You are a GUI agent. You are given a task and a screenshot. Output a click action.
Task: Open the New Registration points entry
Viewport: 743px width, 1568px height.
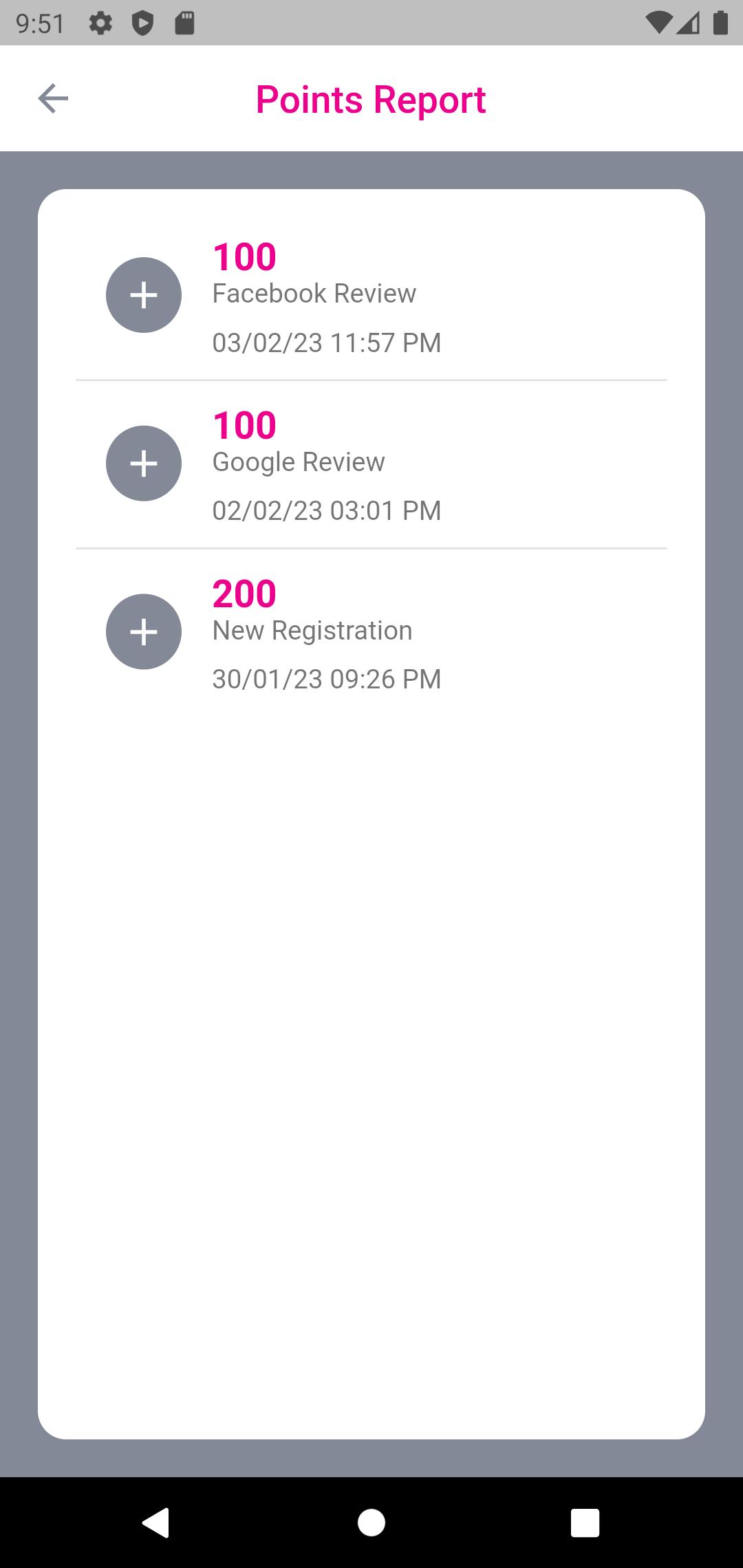(371, 633)
